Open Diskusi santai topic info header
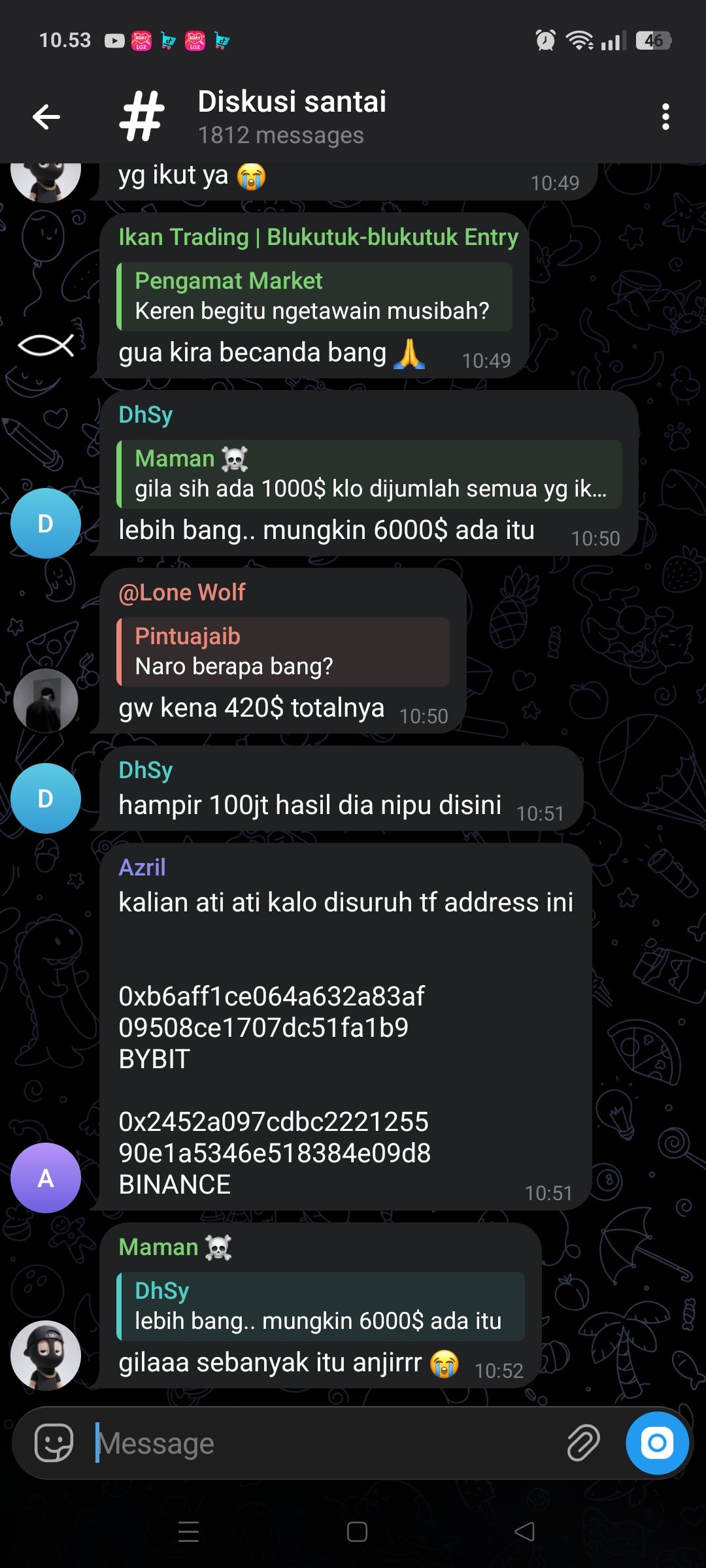The width and height of the screenshot is (706, 1568). click(292, 117)
